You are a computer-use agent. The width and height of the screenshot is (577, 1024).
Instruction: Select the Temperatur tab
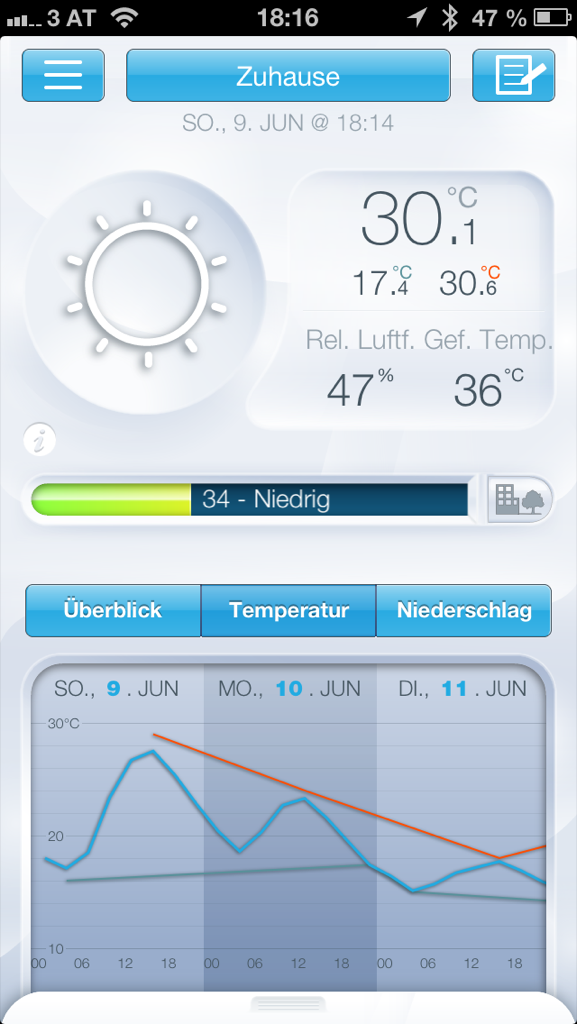point(288,611)
